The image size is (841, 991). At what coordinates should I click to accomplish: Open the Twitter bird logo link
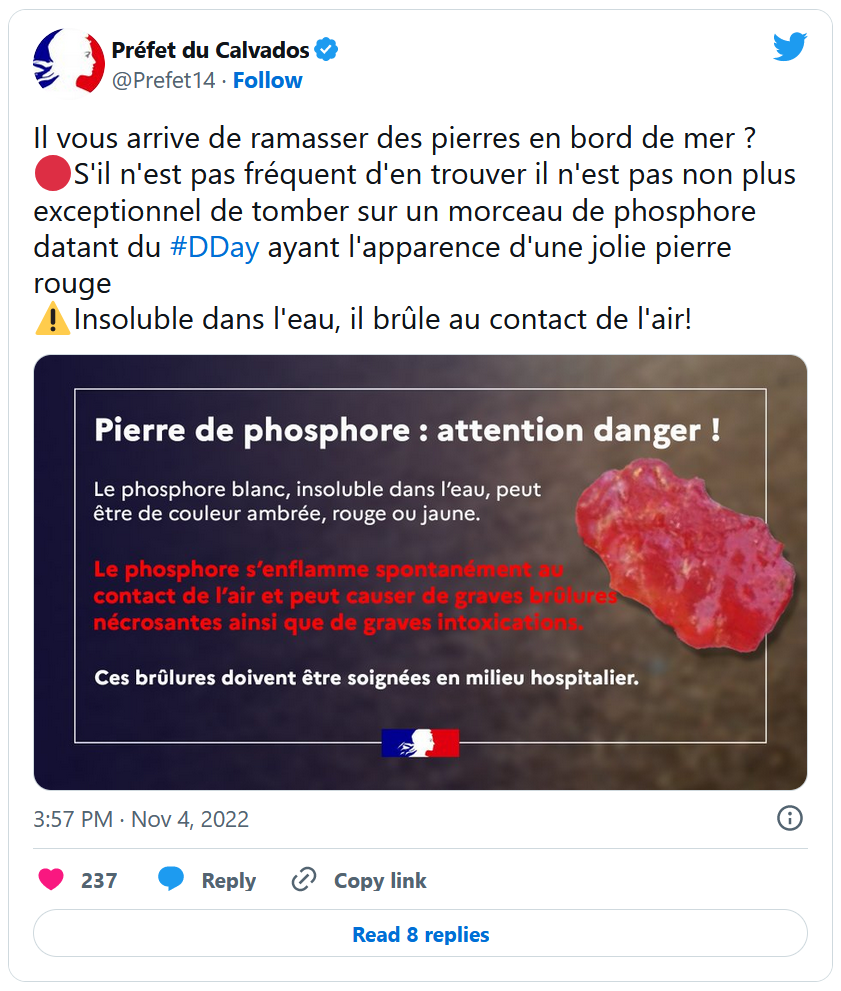click(789, 47)
